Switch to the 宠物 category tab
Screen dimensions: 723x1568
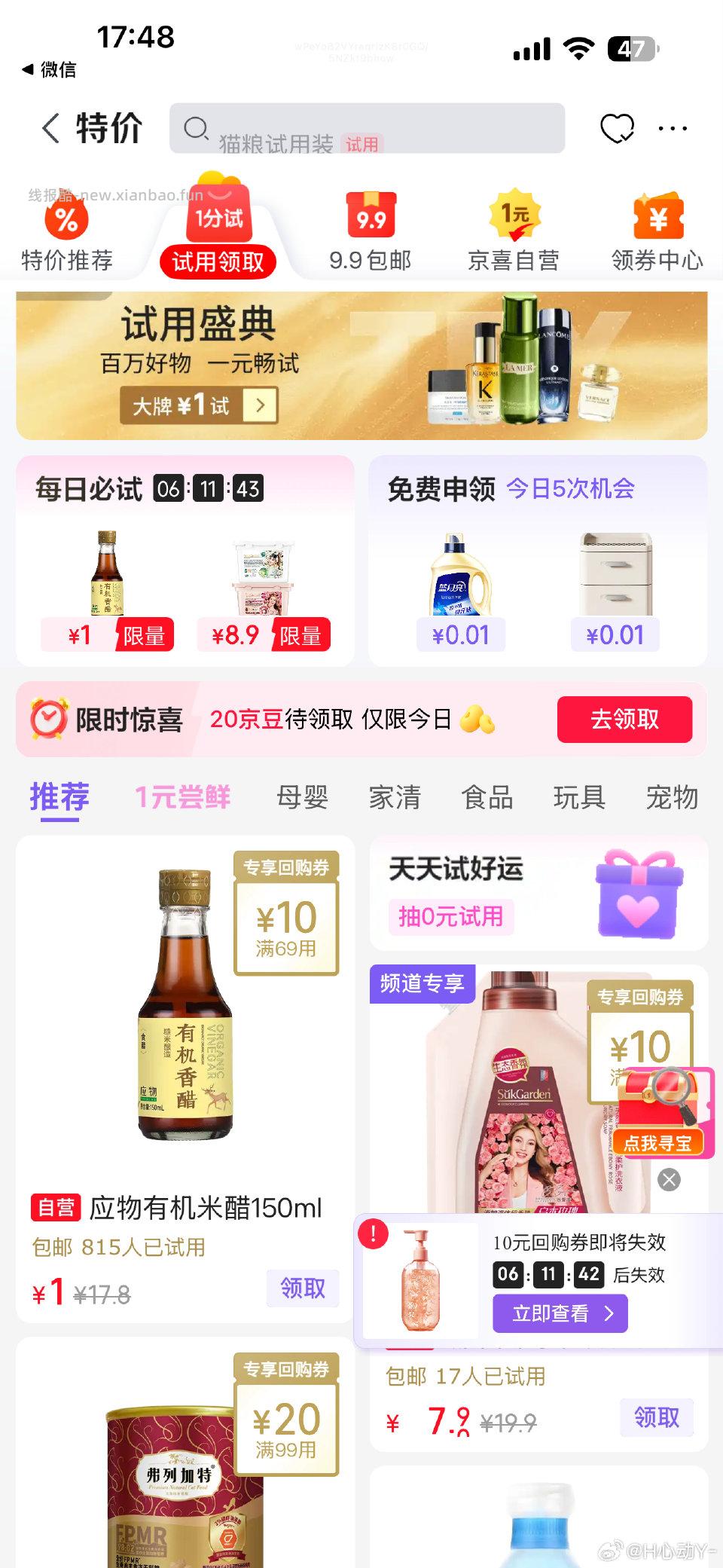pyautogui.click(x=673, y=797)
